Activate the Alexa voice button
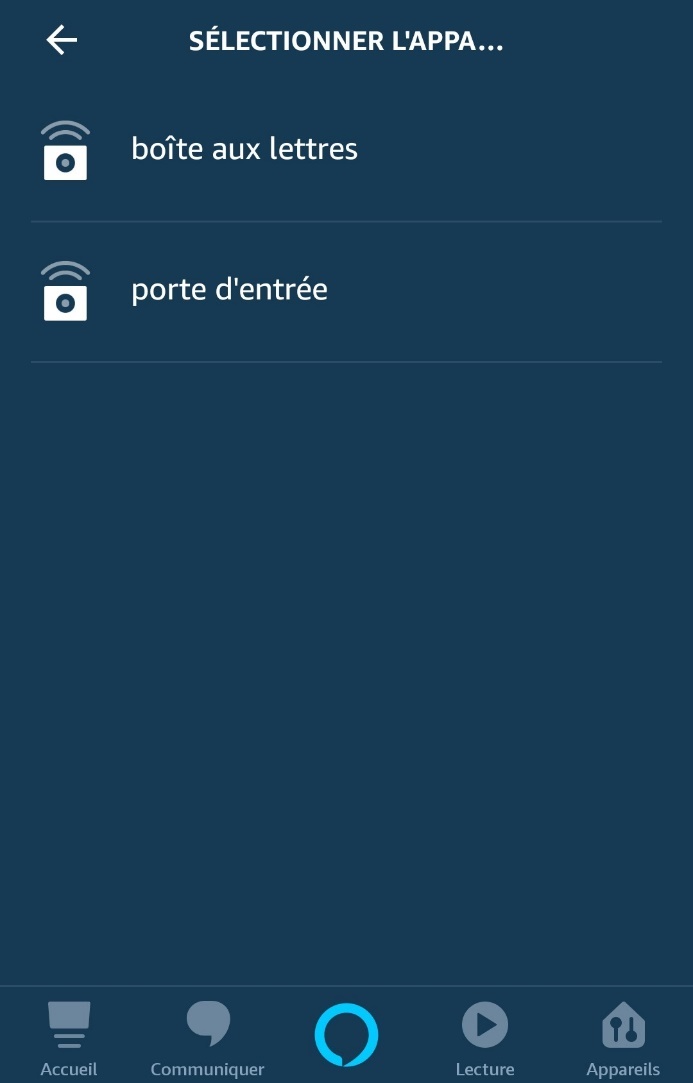The image size is (693, 1083). coord(346,1035)
